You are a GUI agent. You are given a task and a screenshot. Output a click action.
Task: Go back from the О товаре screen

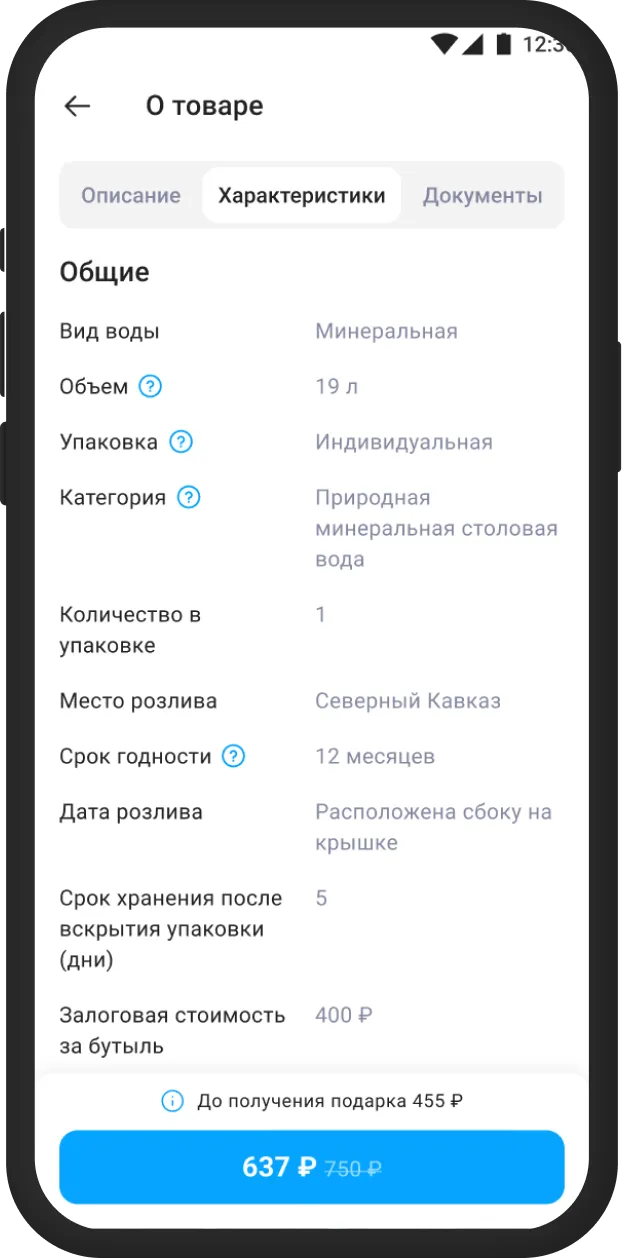point(77,106)
